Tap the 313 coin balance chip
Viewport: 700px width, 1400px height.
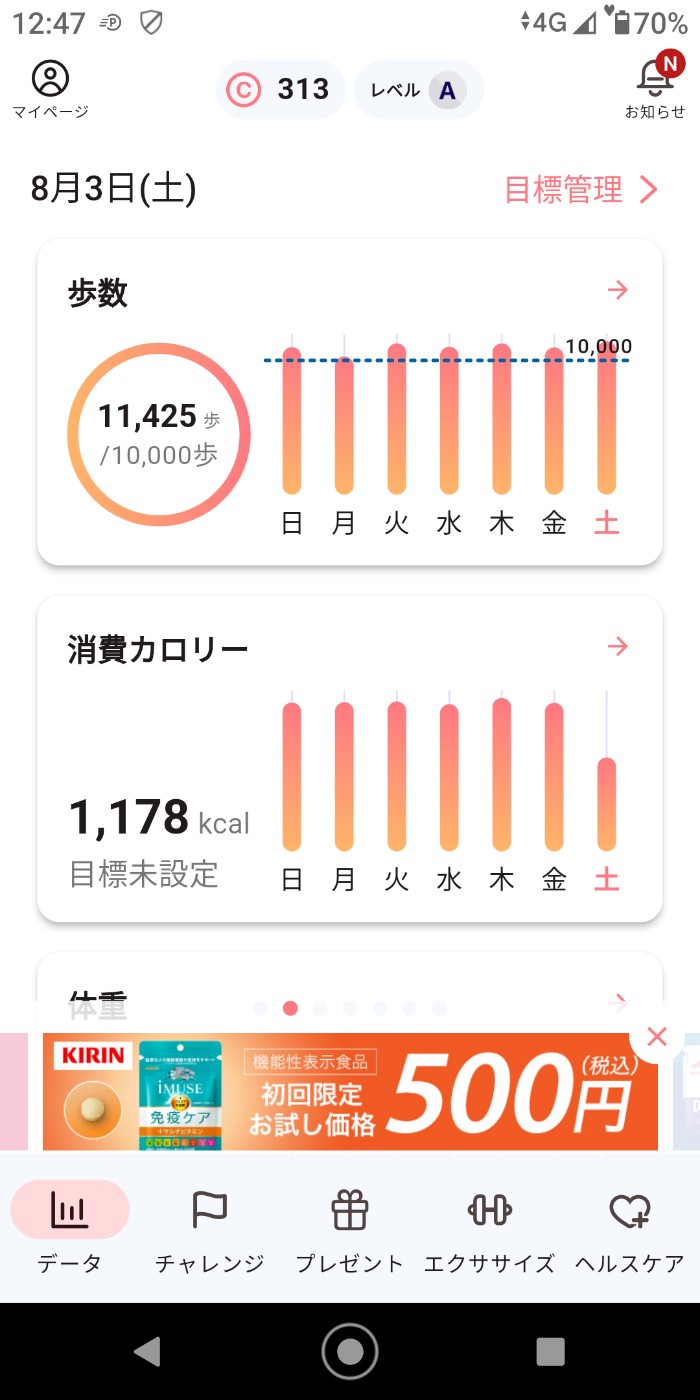pos(281,90)
